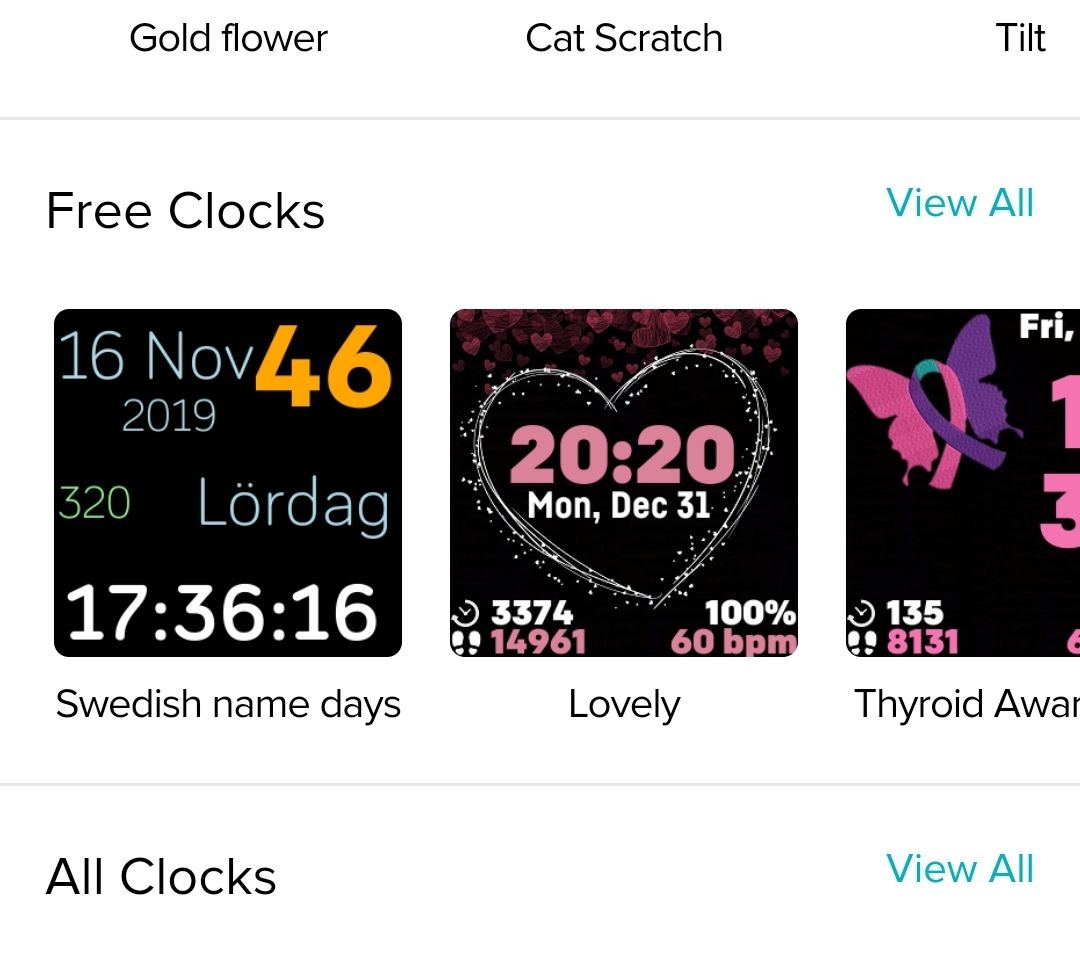Image resolution: width=1080 pixels, height=960 pixels.
Task: Open the Swedish name days clock face
Action: tap(228, 483)
